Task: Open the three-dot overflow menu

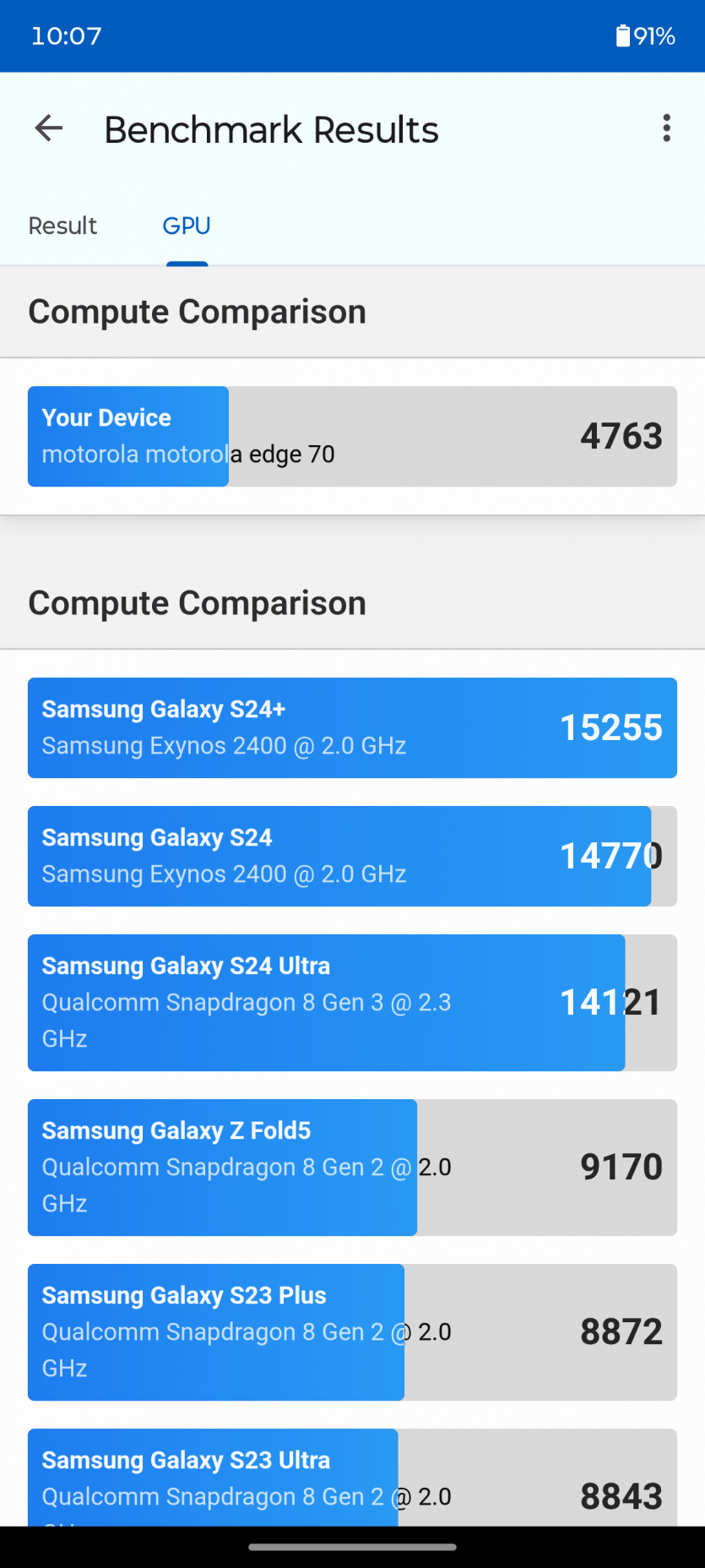Action: point(666,128)
